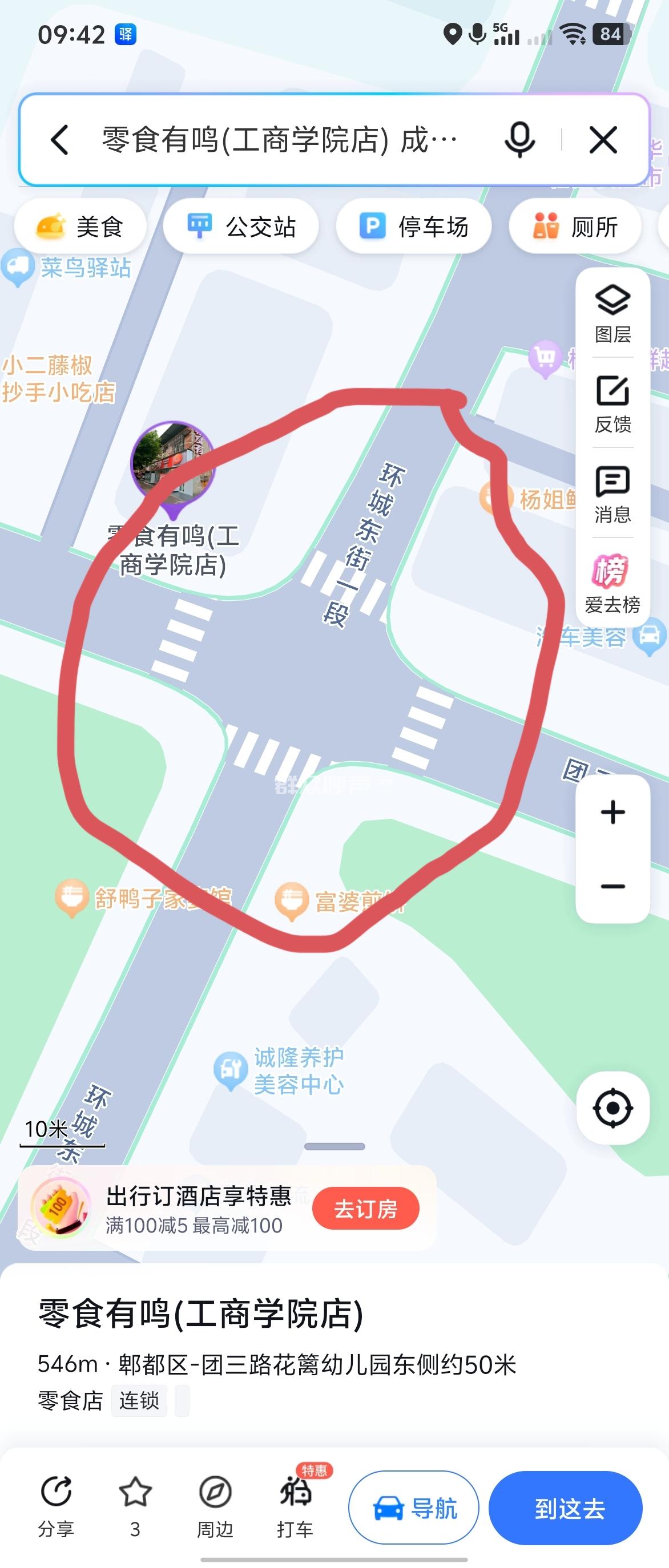
Task: Filter nearby 公交站
Action: (241, 227)
